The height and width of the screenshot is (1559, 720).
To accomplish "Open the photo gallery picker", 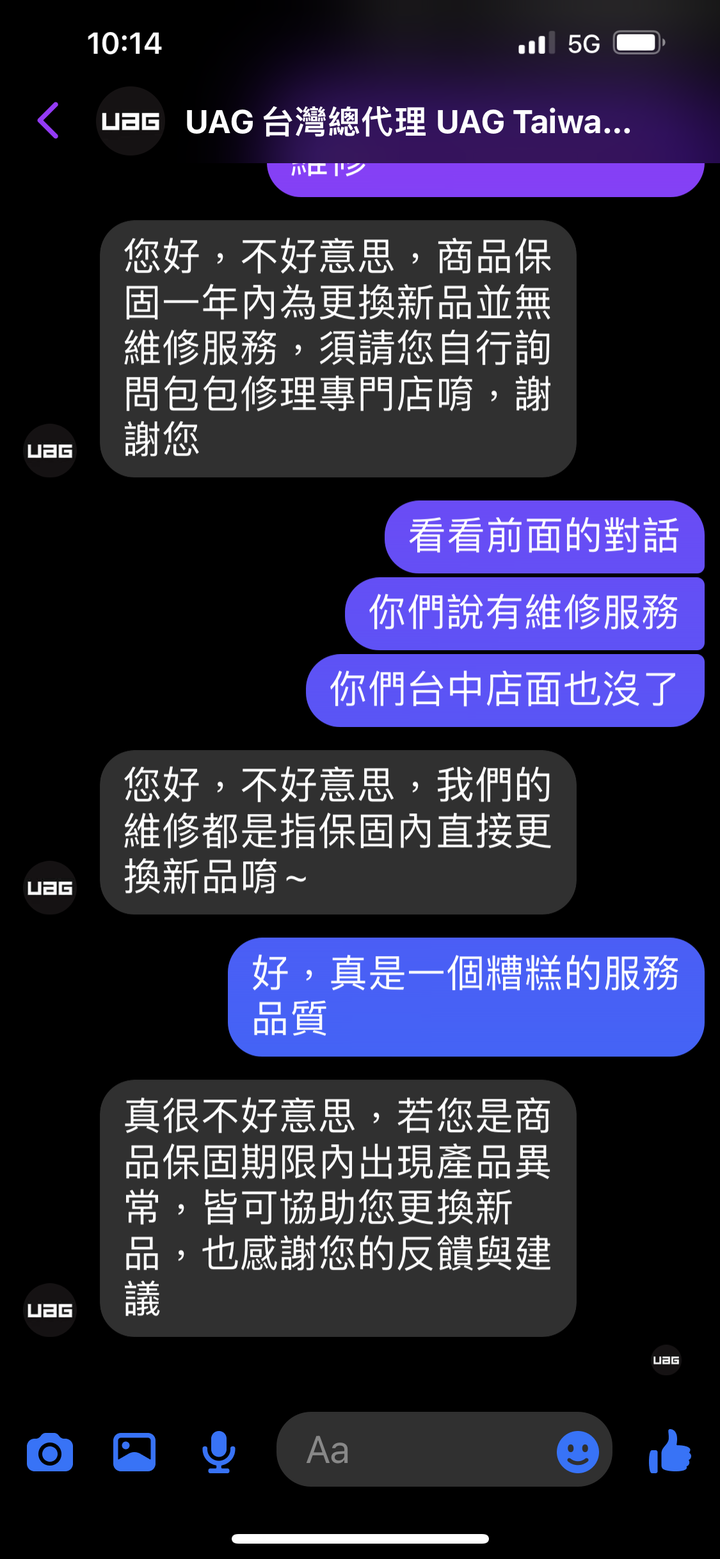I will coord(134,1452).
